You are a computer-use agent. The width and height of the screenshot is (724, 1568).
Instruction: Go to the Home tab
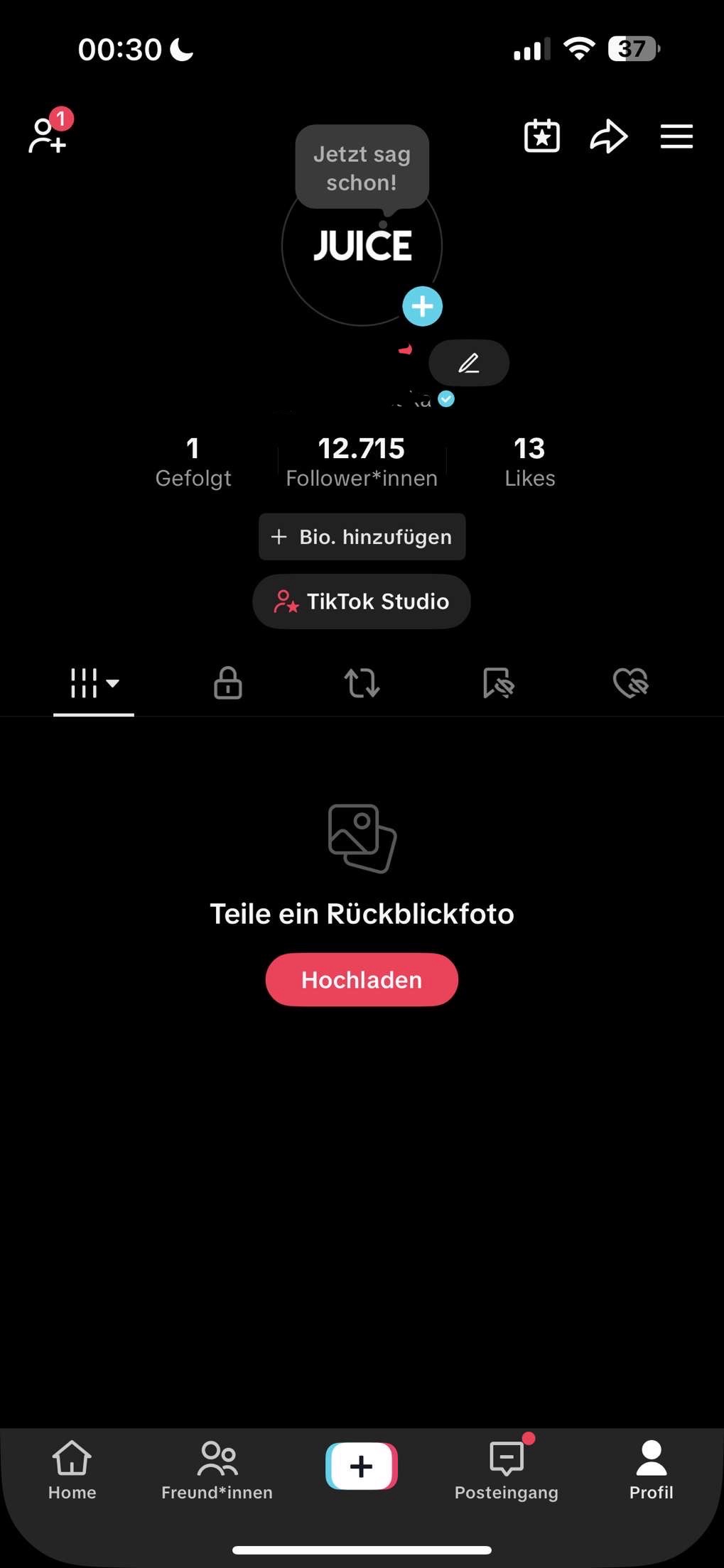pyautogui.click(x=72, y=1470)
